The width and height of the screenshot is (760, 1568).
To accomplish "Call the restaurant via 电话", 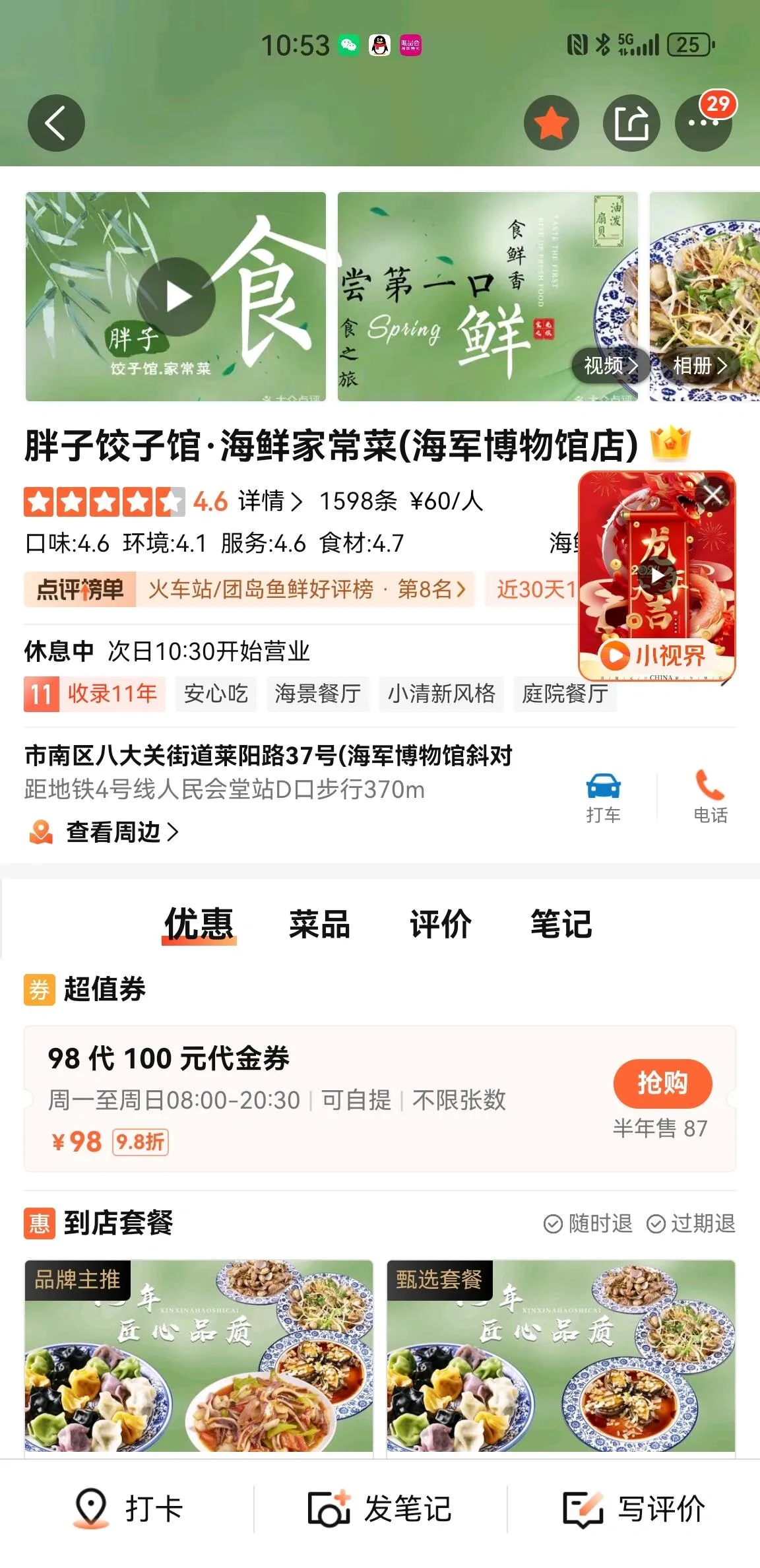I will pyautogui.click(x=710, y=797).
